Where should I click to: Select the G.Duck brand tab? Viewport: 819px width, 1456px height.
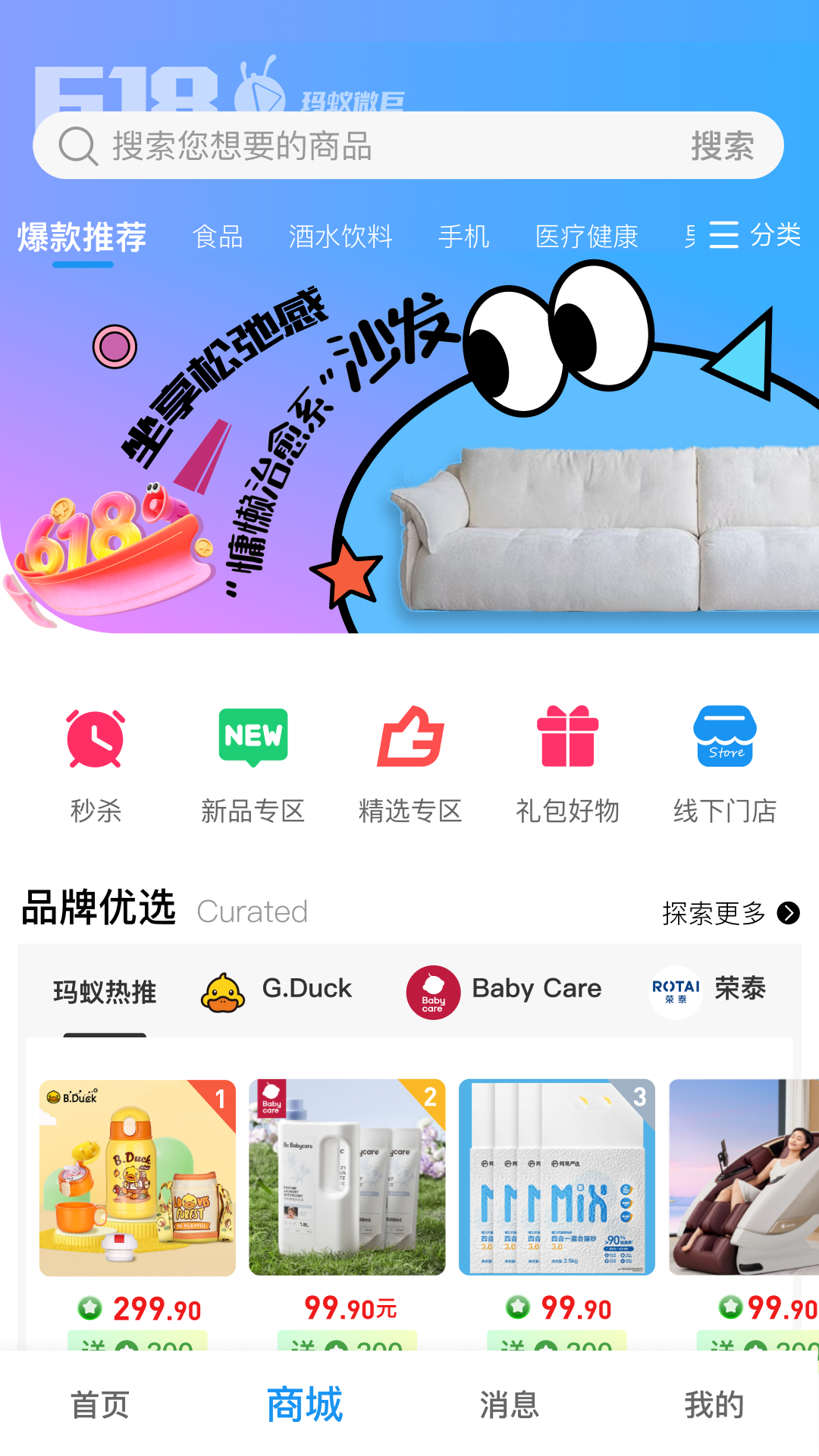[276, 990]
